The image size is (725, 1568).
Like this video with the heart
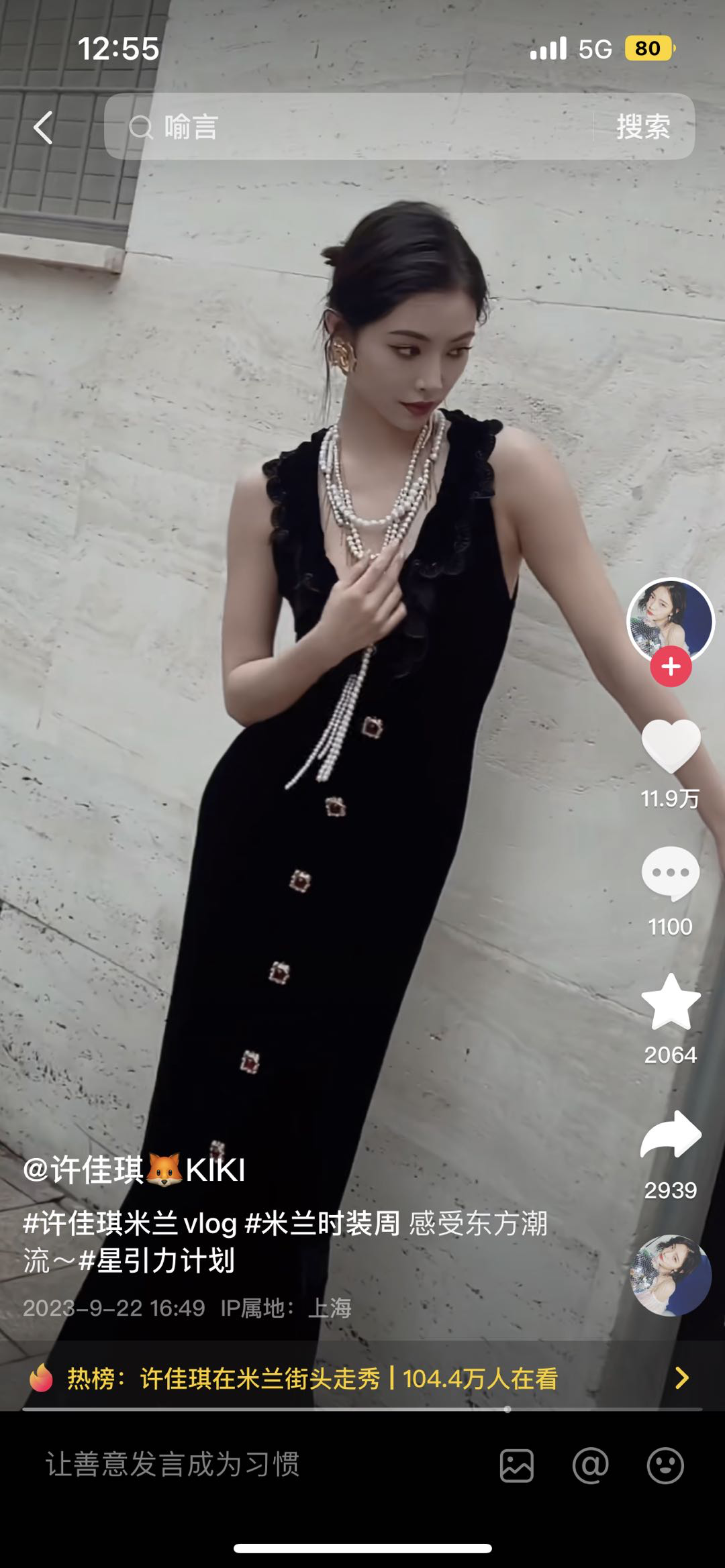tap(671, 746)
